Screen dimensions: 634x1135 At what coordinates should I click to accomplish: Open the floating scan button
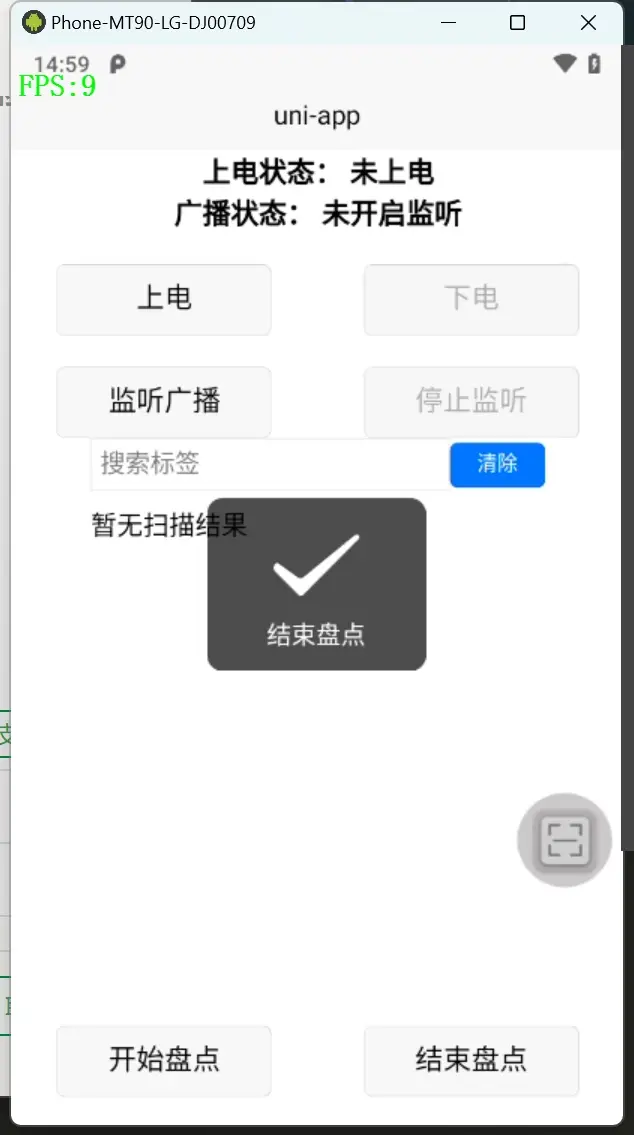click(564, 840)
